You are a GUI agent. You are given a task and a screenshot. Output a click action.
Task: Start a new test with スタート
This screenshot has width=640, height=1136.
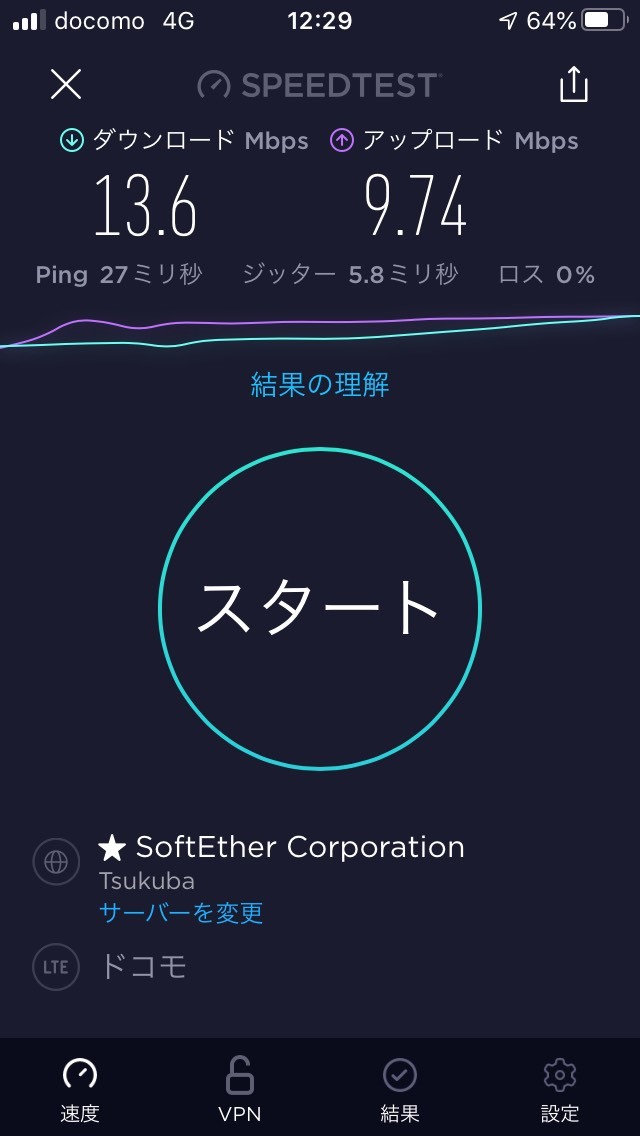tap(320, 608)
